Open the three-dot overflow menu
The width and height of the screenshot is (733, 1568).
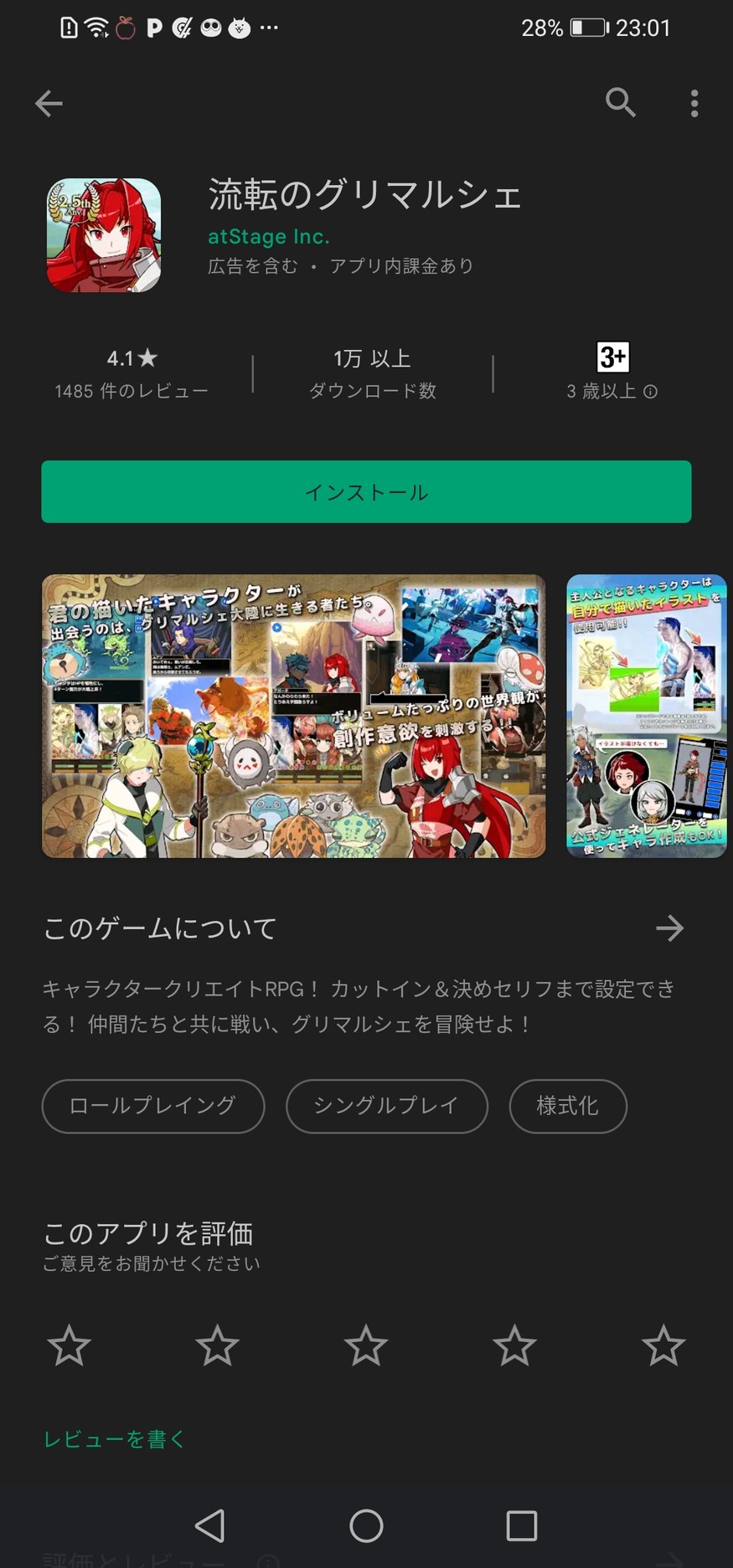694,103
